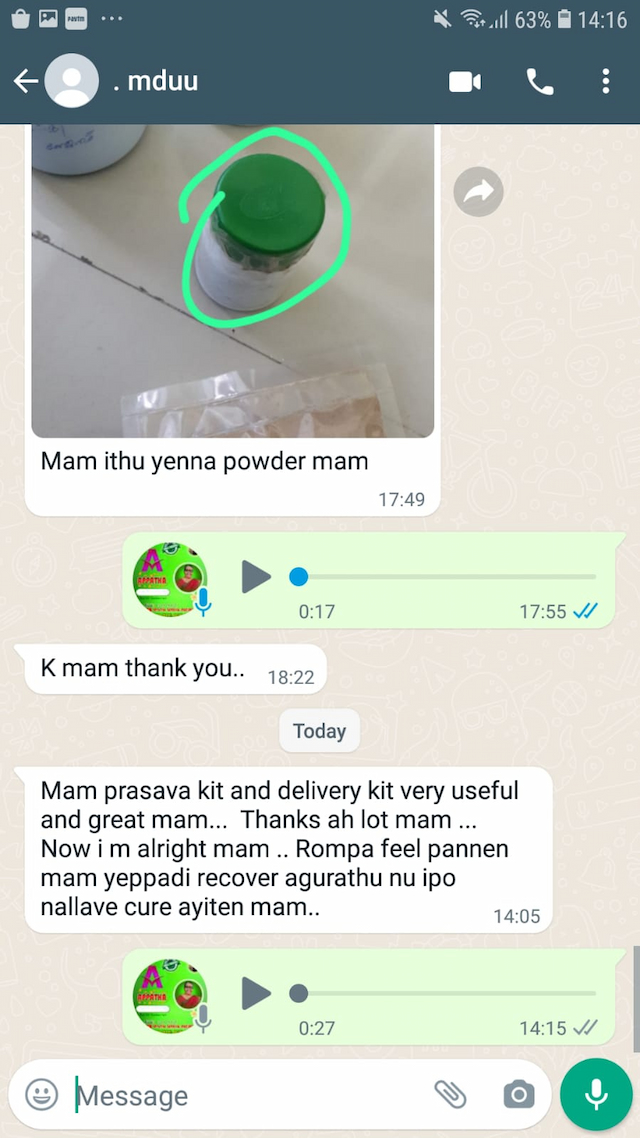Forward the green-capped bottle photo
This screenshot has width=640, height=1138.
click(x=478, y=193)
